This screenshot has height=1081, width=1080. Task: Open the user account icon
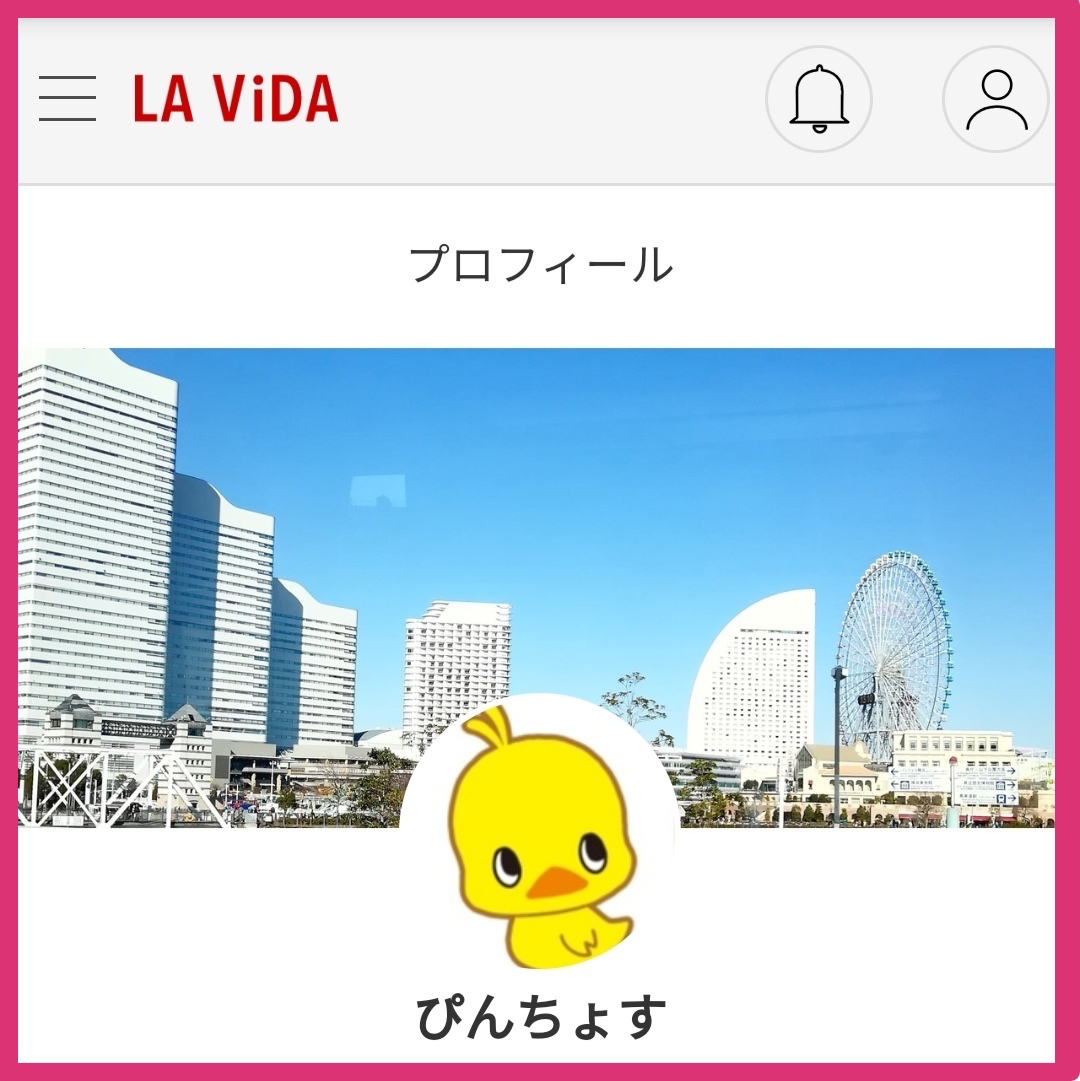click(x=996, y=99)
